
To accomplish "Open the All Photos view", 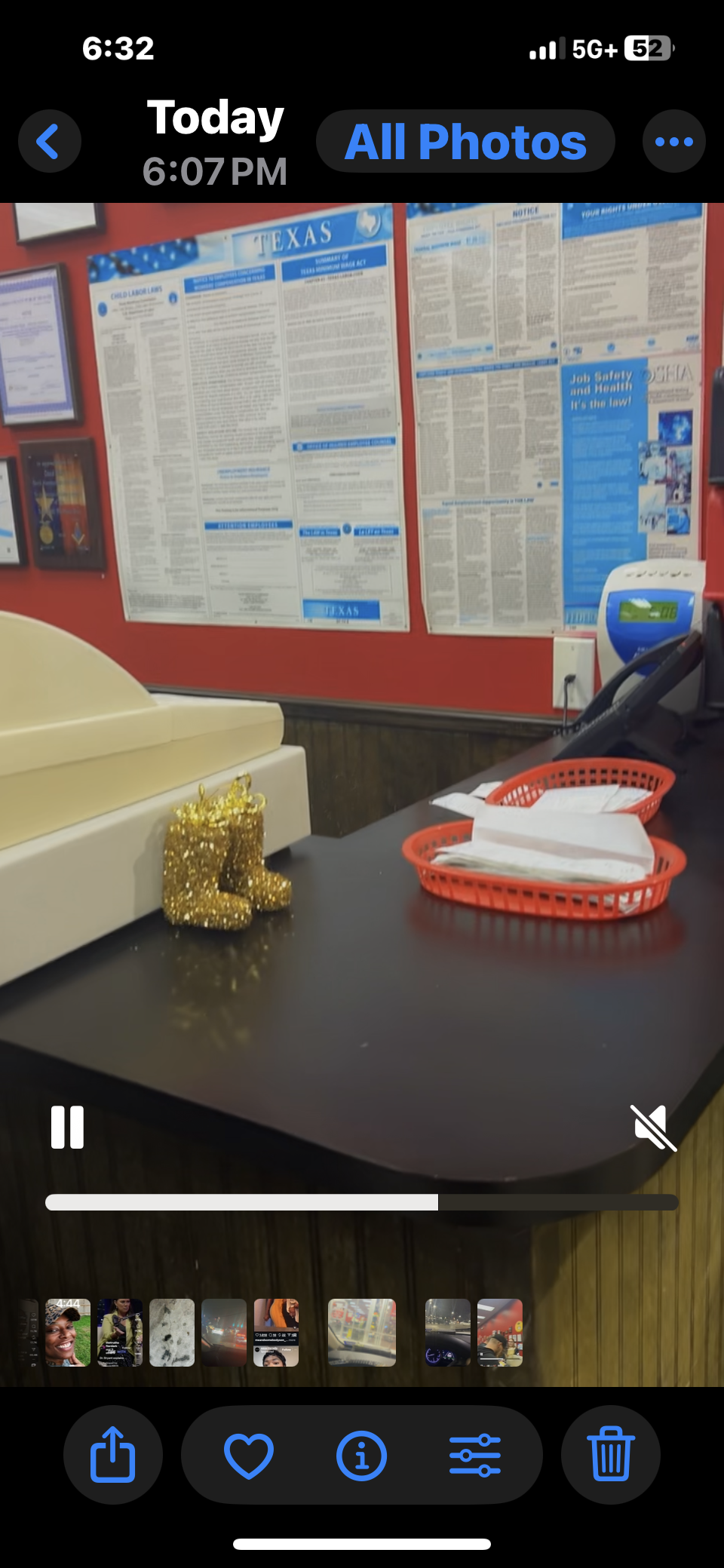I will tap(465, 142).
